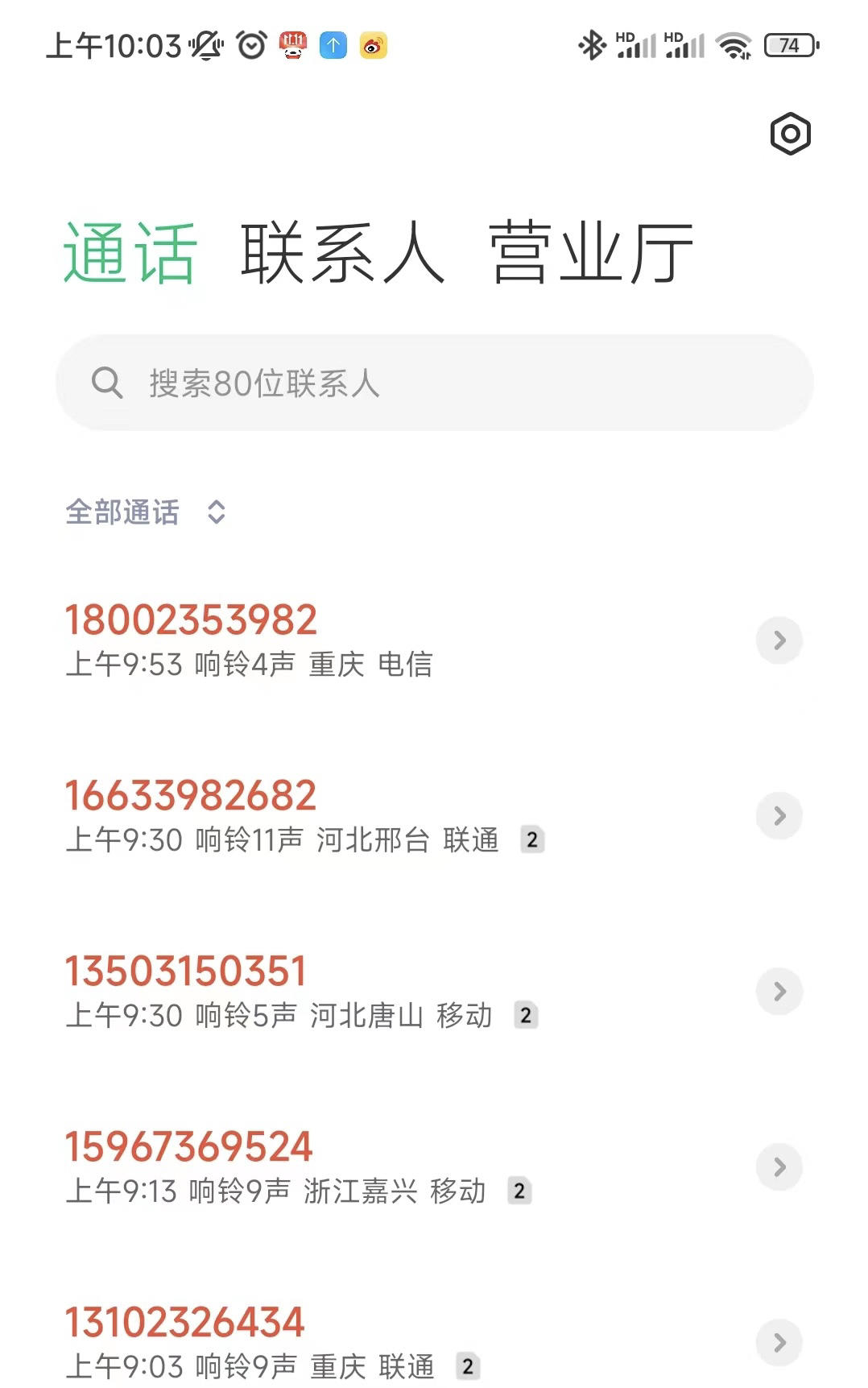View details arrow for 13102326434
The height and width of the screenshot is (1388, 868).
[x=779, y=1343]
